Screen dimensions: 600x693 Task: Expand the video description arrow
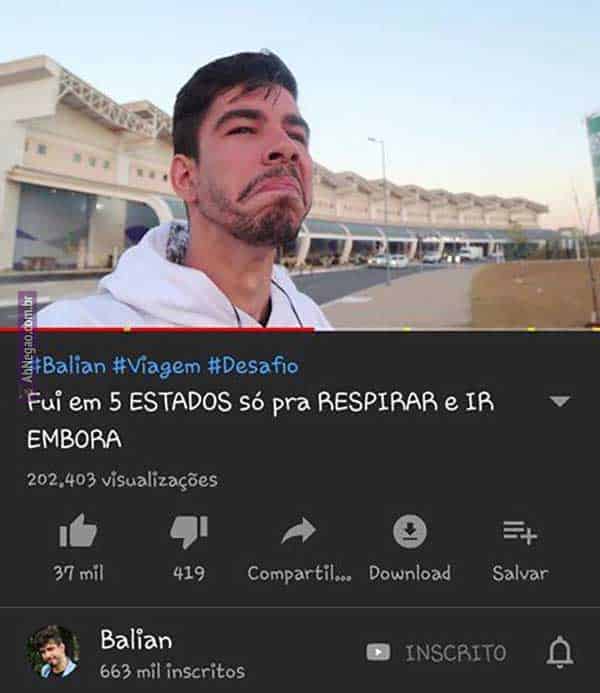pyautogui.click(x=560, y=401)
